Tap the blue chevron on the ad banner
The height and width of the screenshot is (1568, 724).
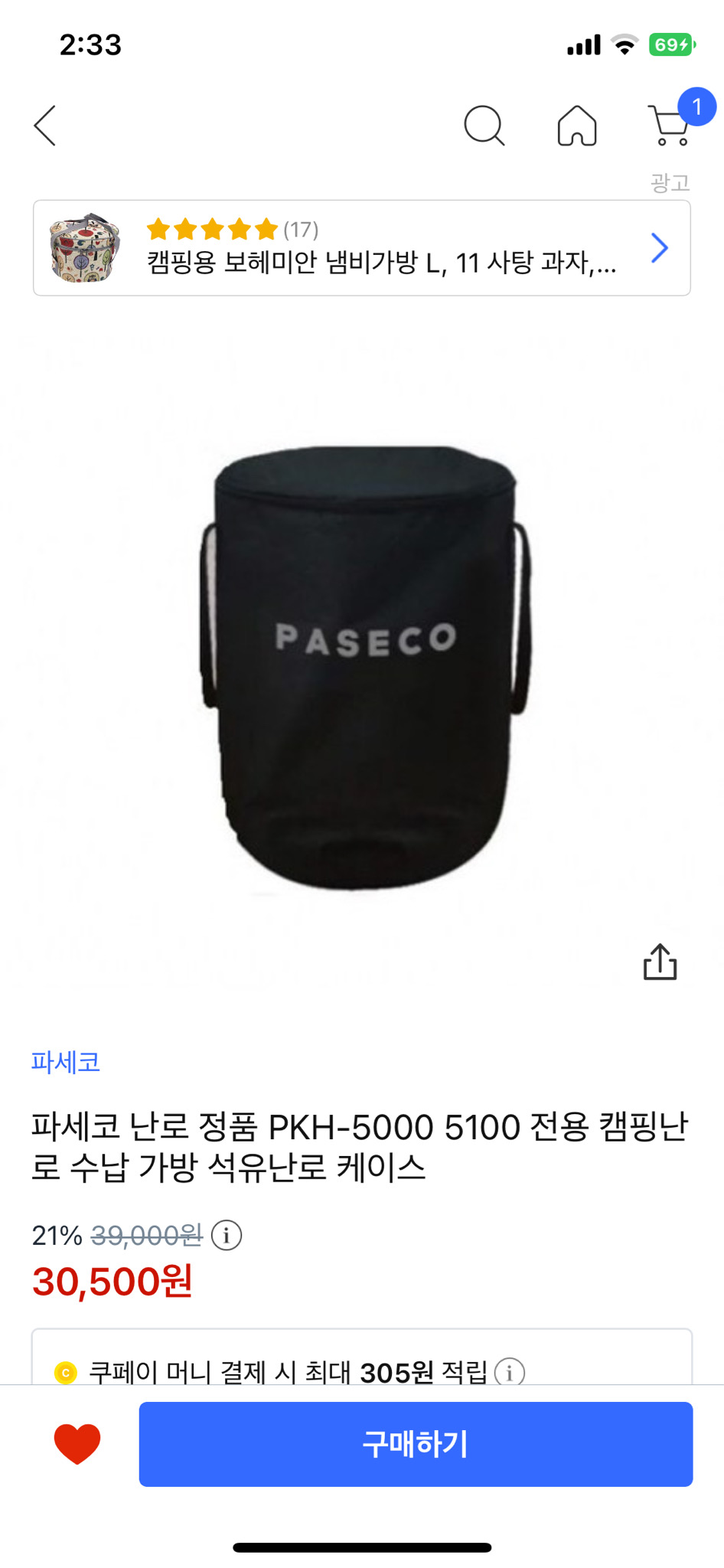[x=660, y=247]
